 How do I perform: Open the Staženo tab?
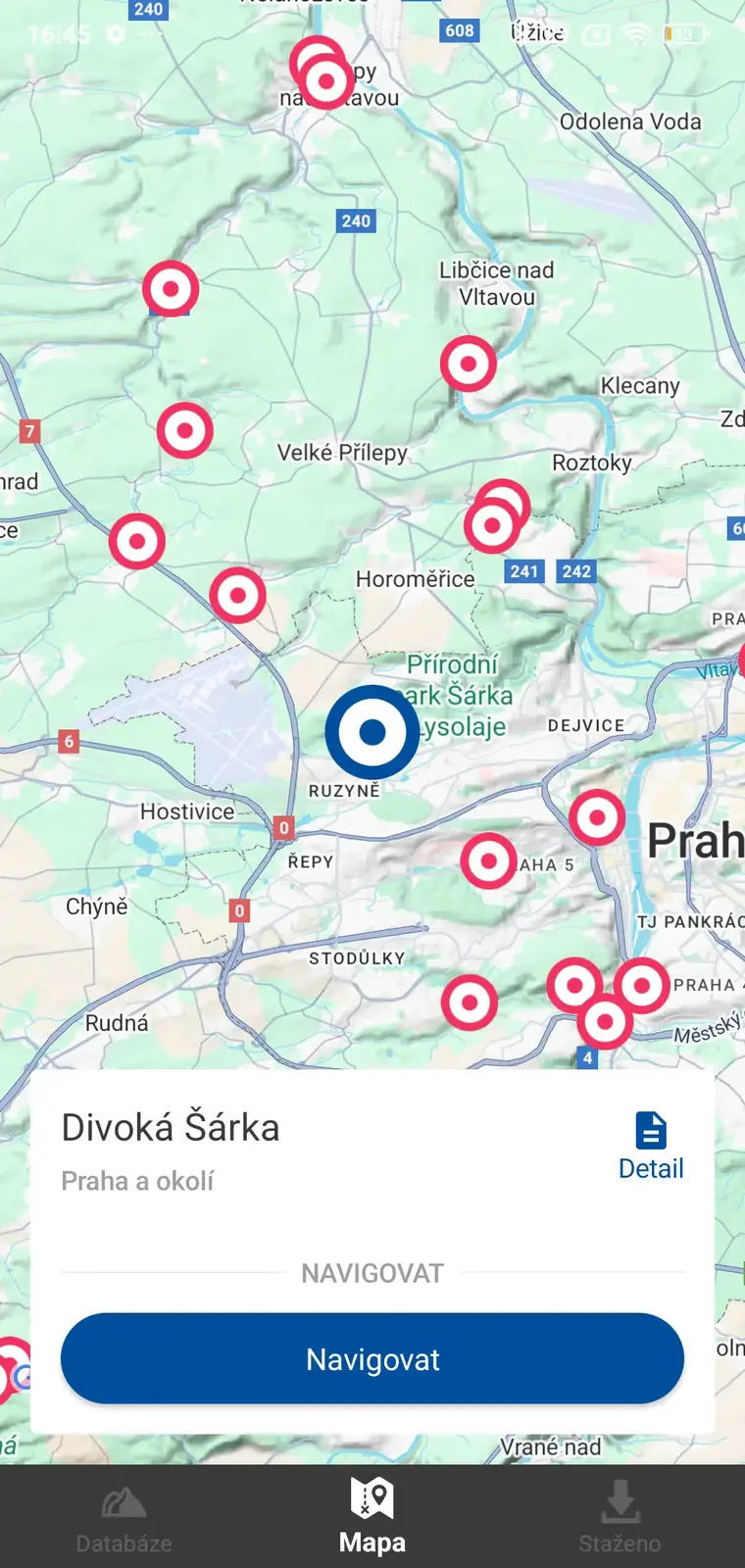pyautogui.click(x=620, y=1520)
